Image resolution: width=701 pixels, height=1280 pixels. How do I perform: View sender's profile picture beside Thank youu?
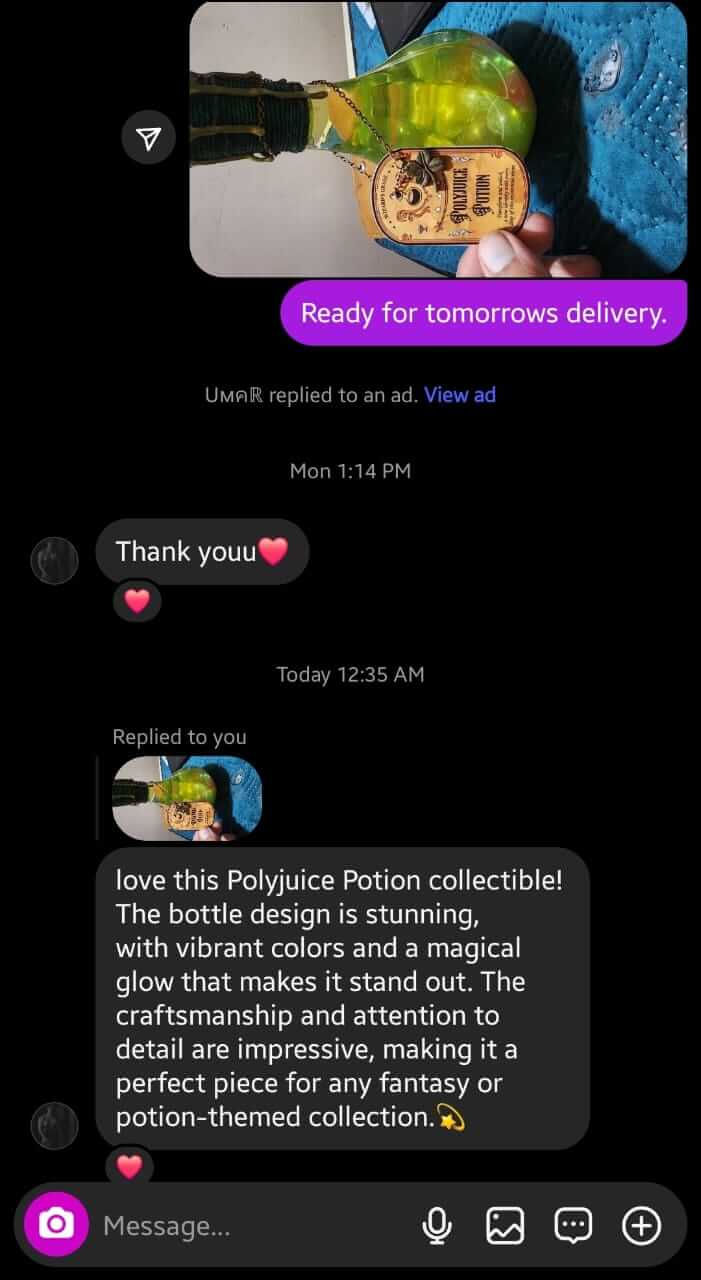click(x=54, y=560)
